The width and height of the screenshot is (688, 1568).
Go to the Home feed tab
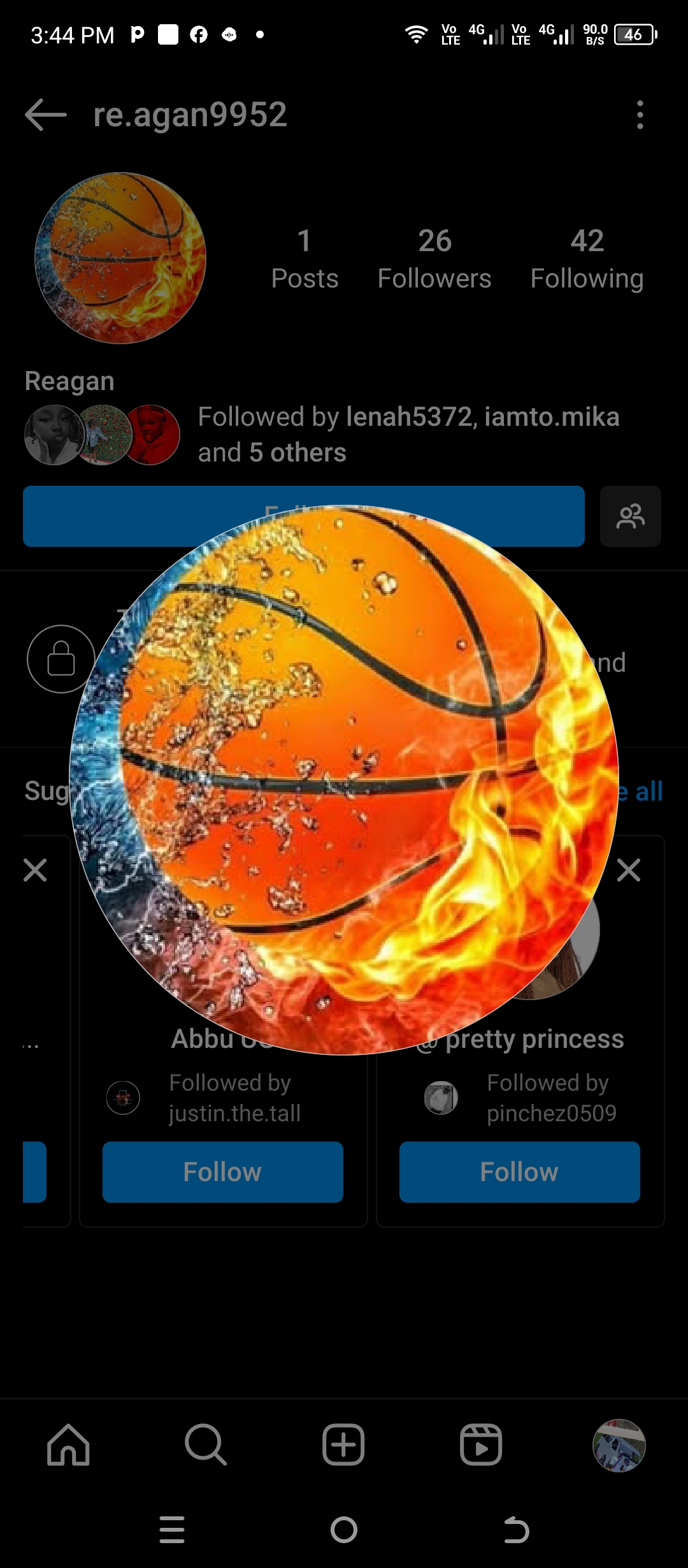68,1445
